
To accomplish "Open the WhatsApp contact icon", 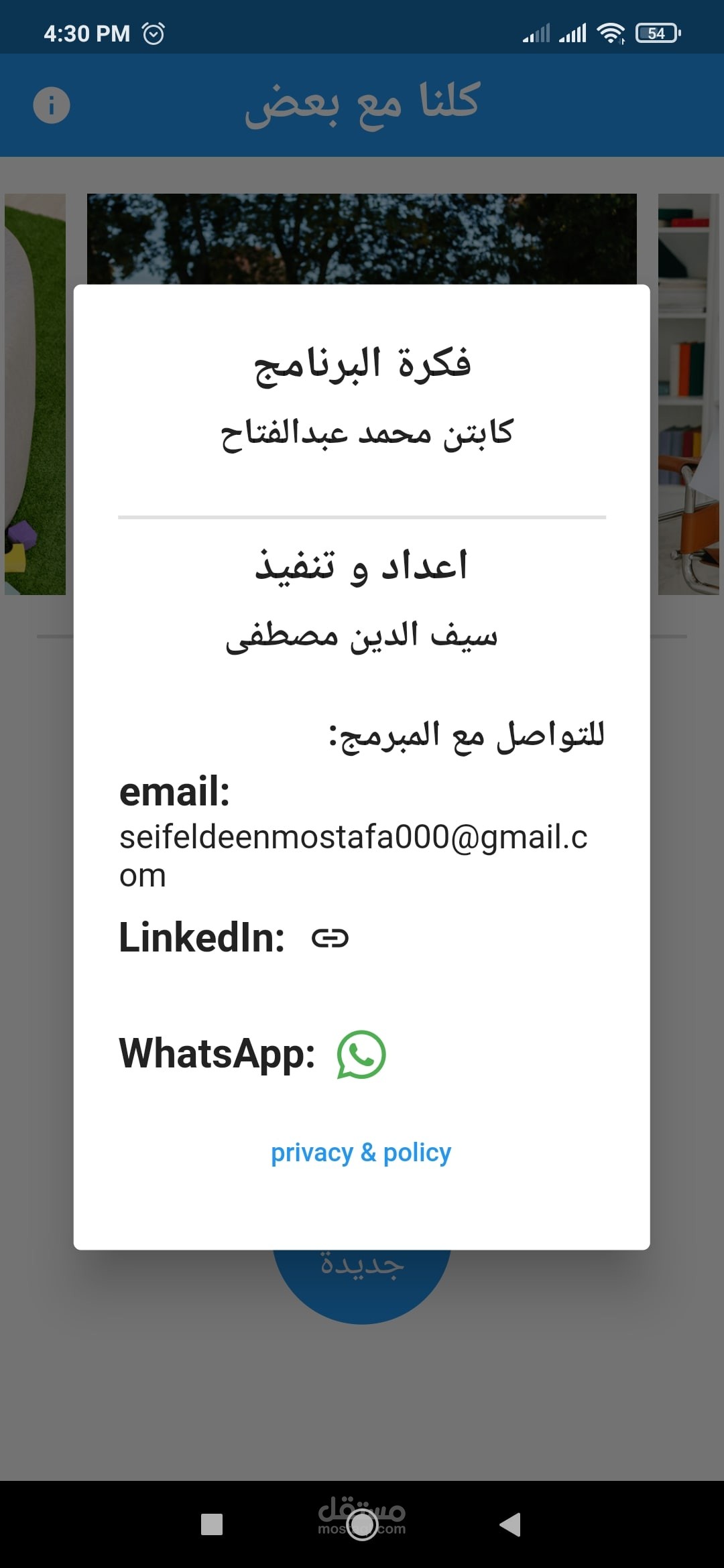I will [x=361, y=1054].
